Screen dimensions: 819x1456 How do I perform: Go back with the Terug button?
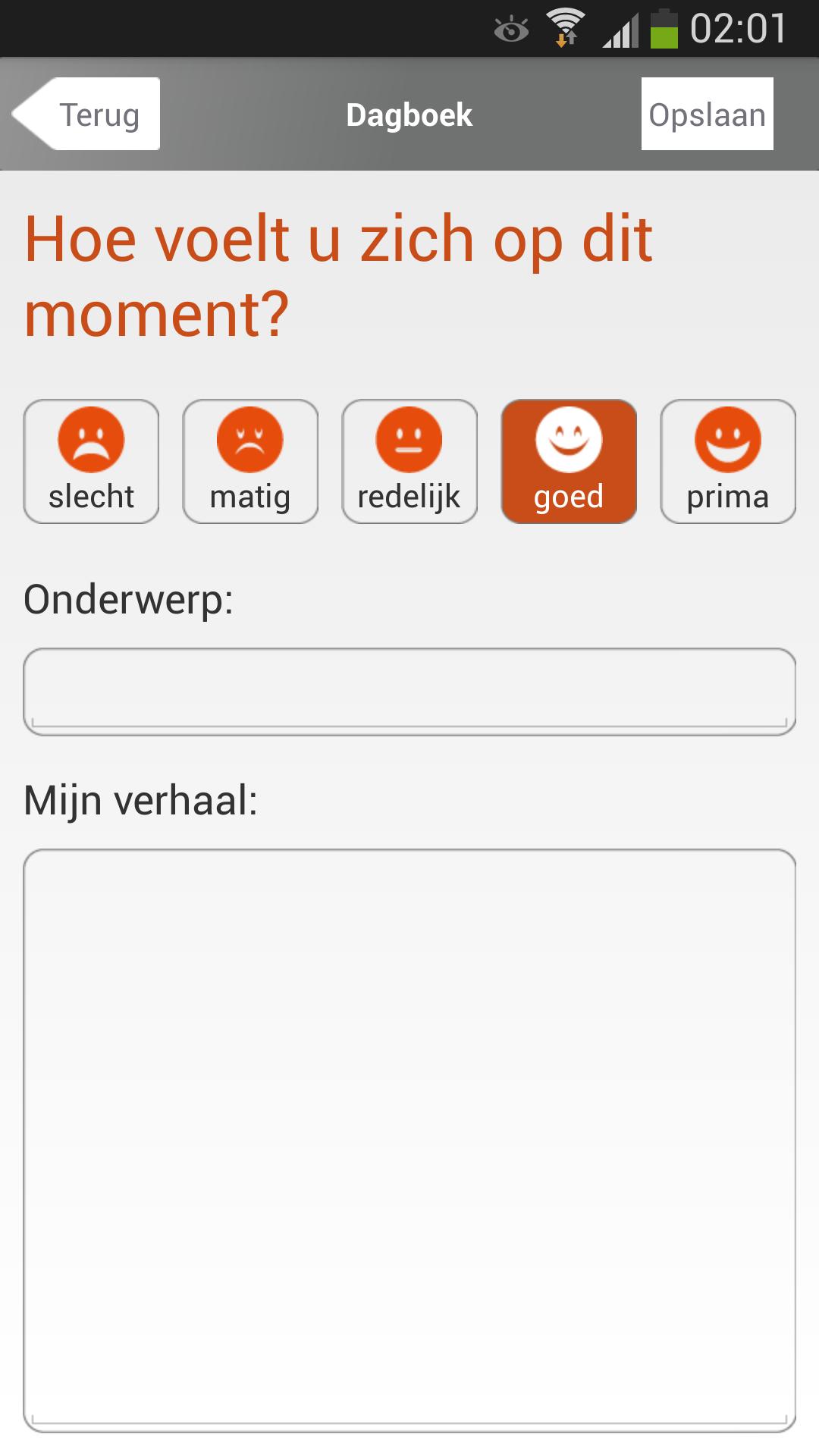86,114
